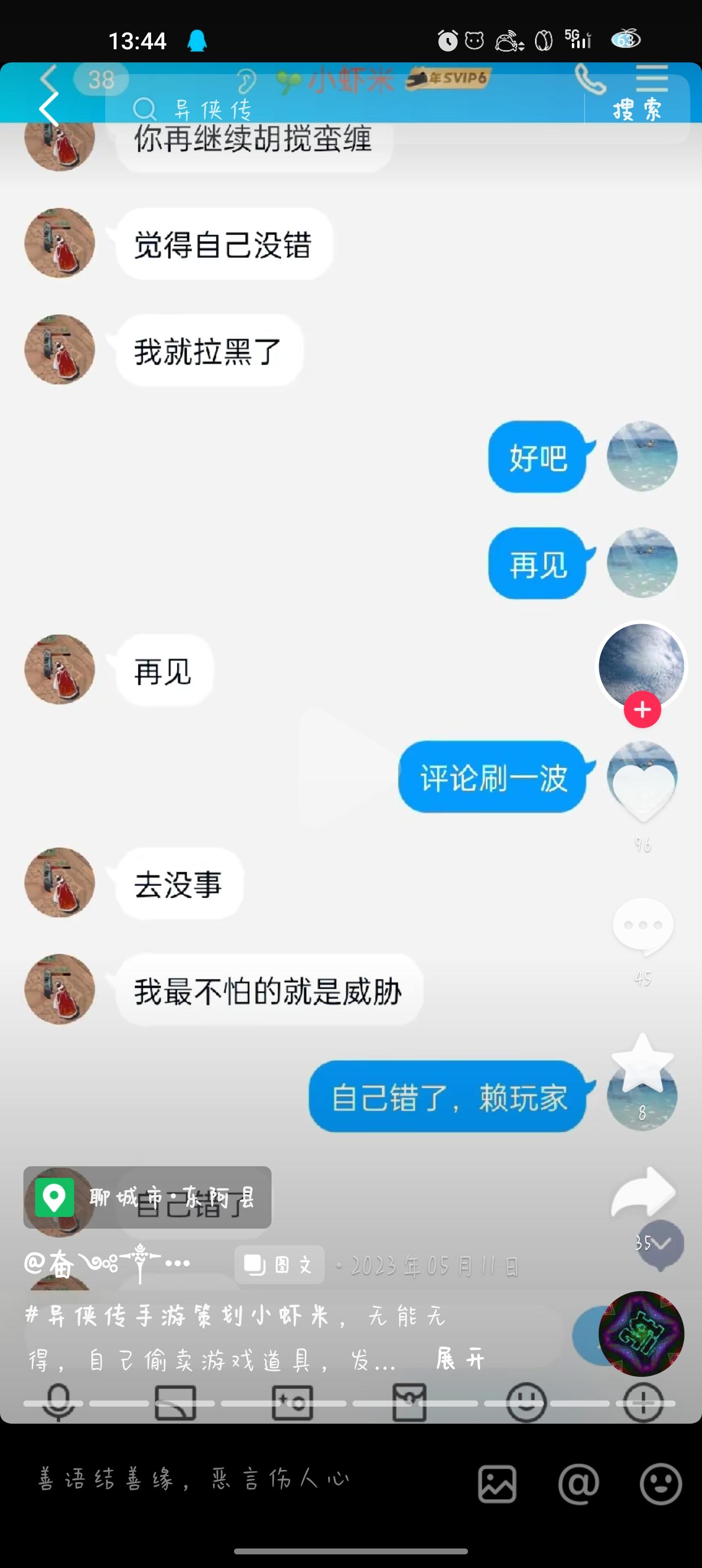Open the 聊城市·东阿县 location tag
The height and width of the screenshot is (1568, 702).
[x=146, y=1196]
